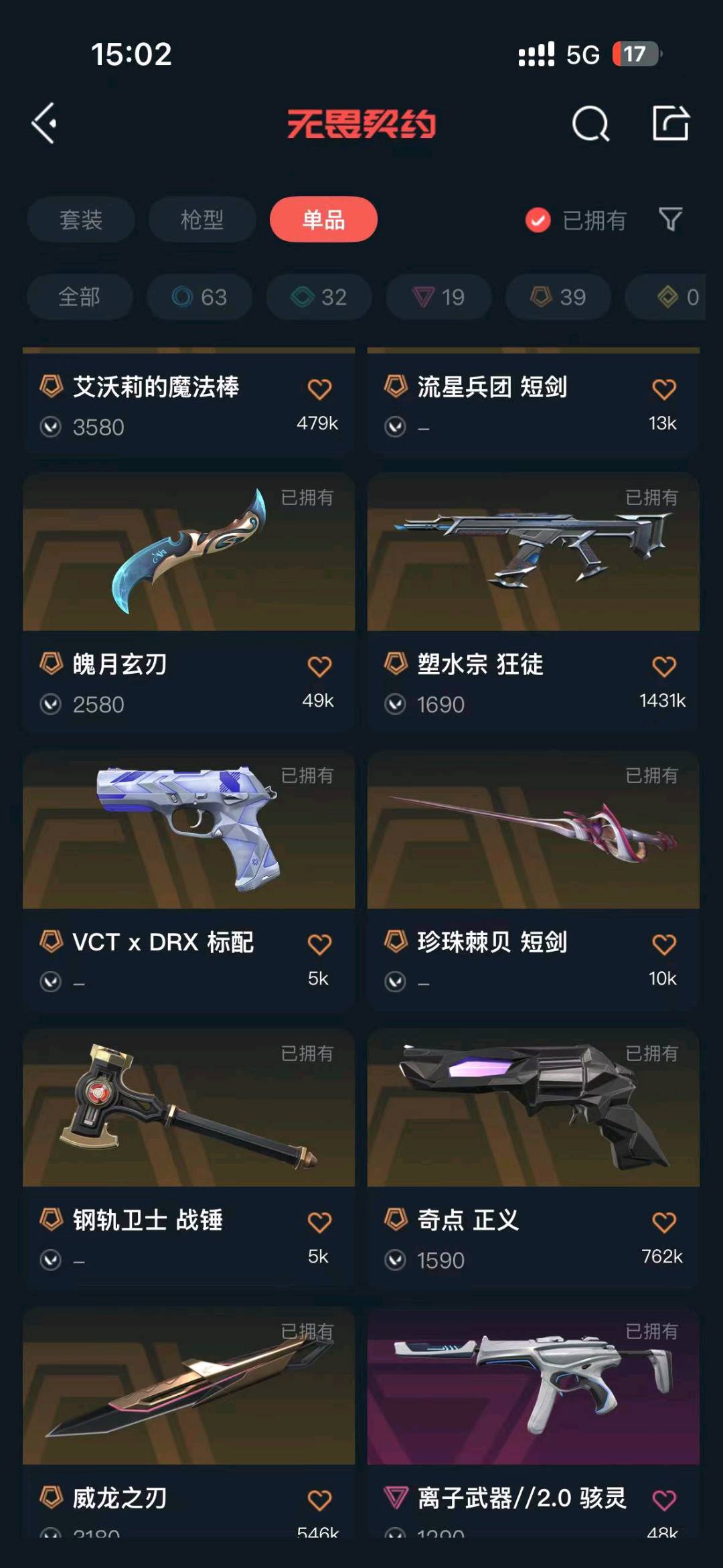
Task: Like 艾沃莉的魔法棒 with the heart icon
Action: click(x=319, y=389)
